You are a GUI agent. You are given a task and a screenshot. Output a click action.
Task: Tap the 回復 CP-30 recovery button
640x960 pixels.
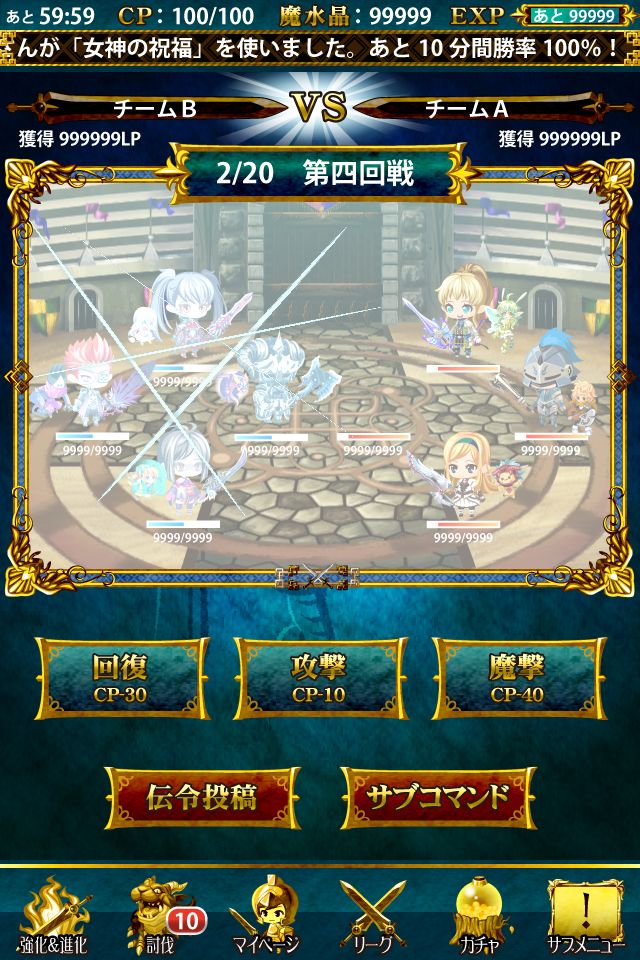click(121, 678)
